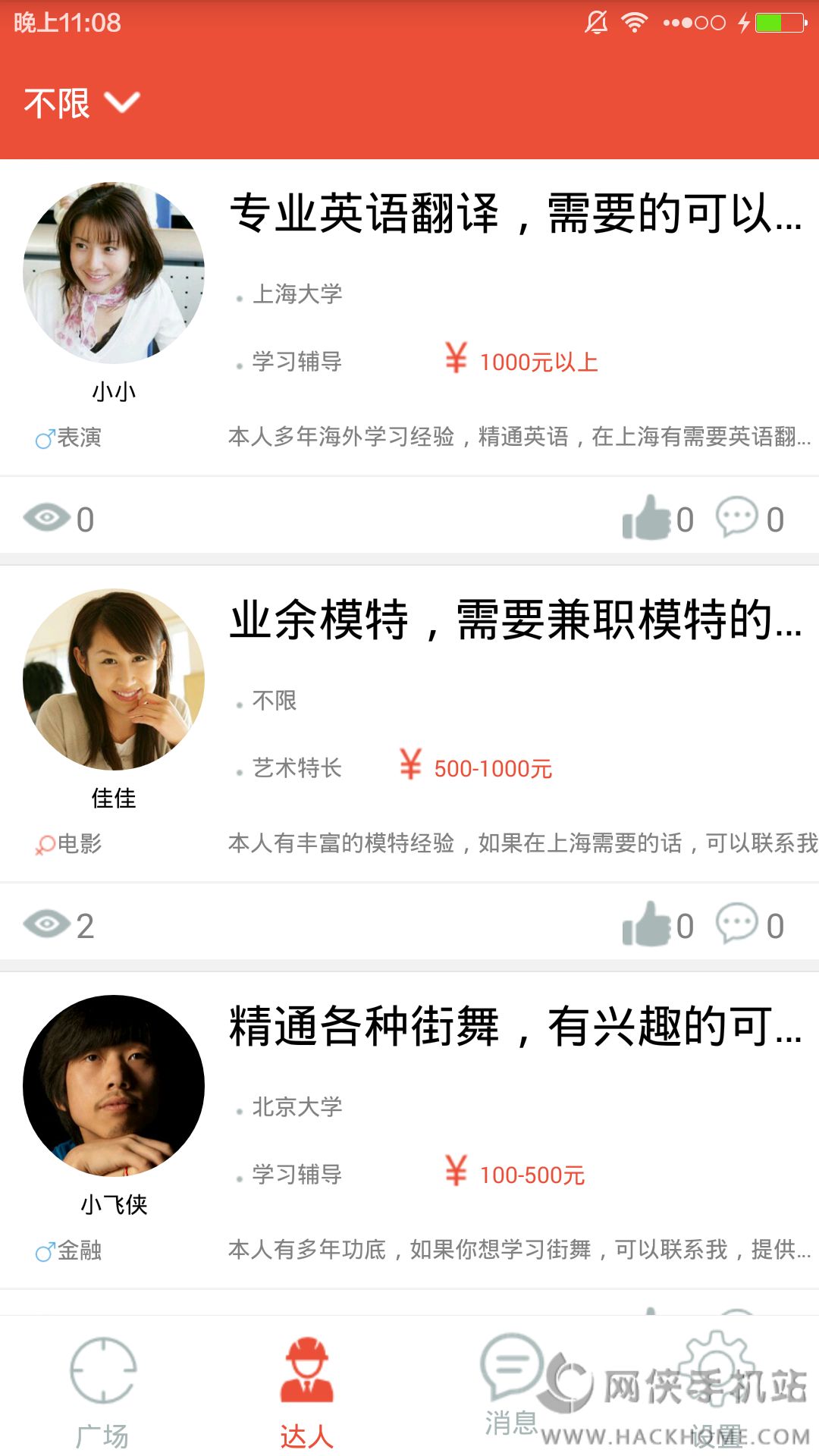Viewport: 819px width, 1456px height.
Task: Comment on 小小's translation post
Action: [x=739, y=519]
